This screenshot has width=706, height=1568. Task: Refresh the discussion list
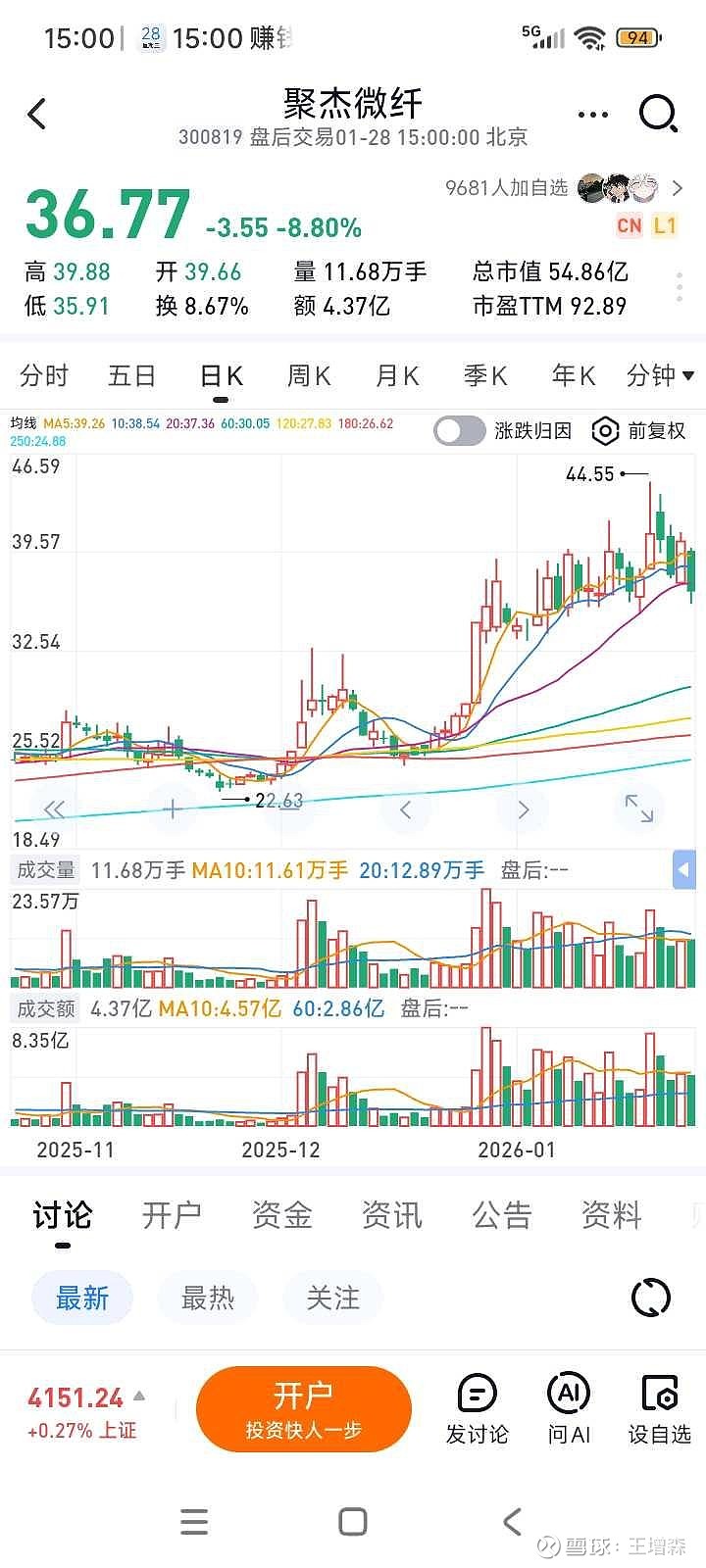click(650, 1298)
